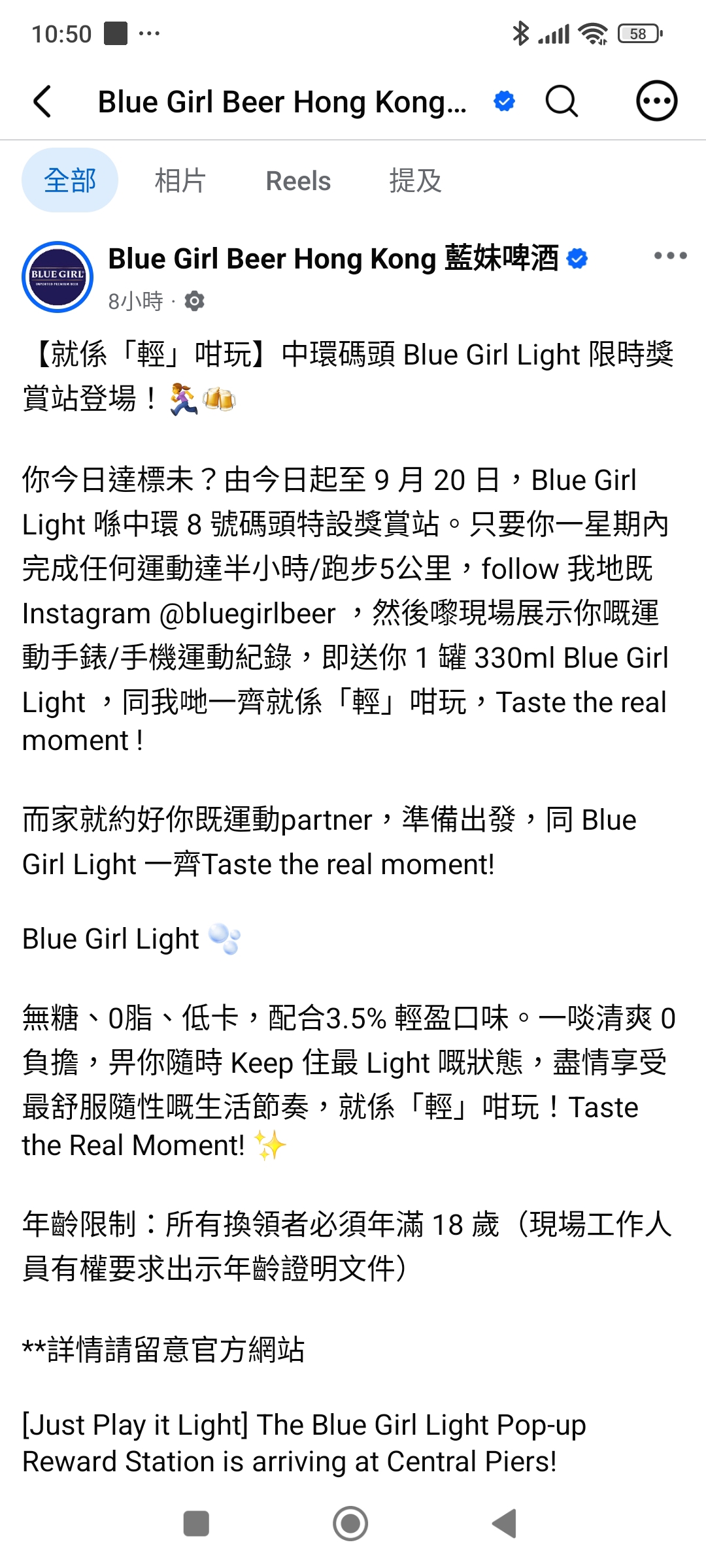Select the 全部 tab
The image size is (706, 1568).
[x=70, y=180]
